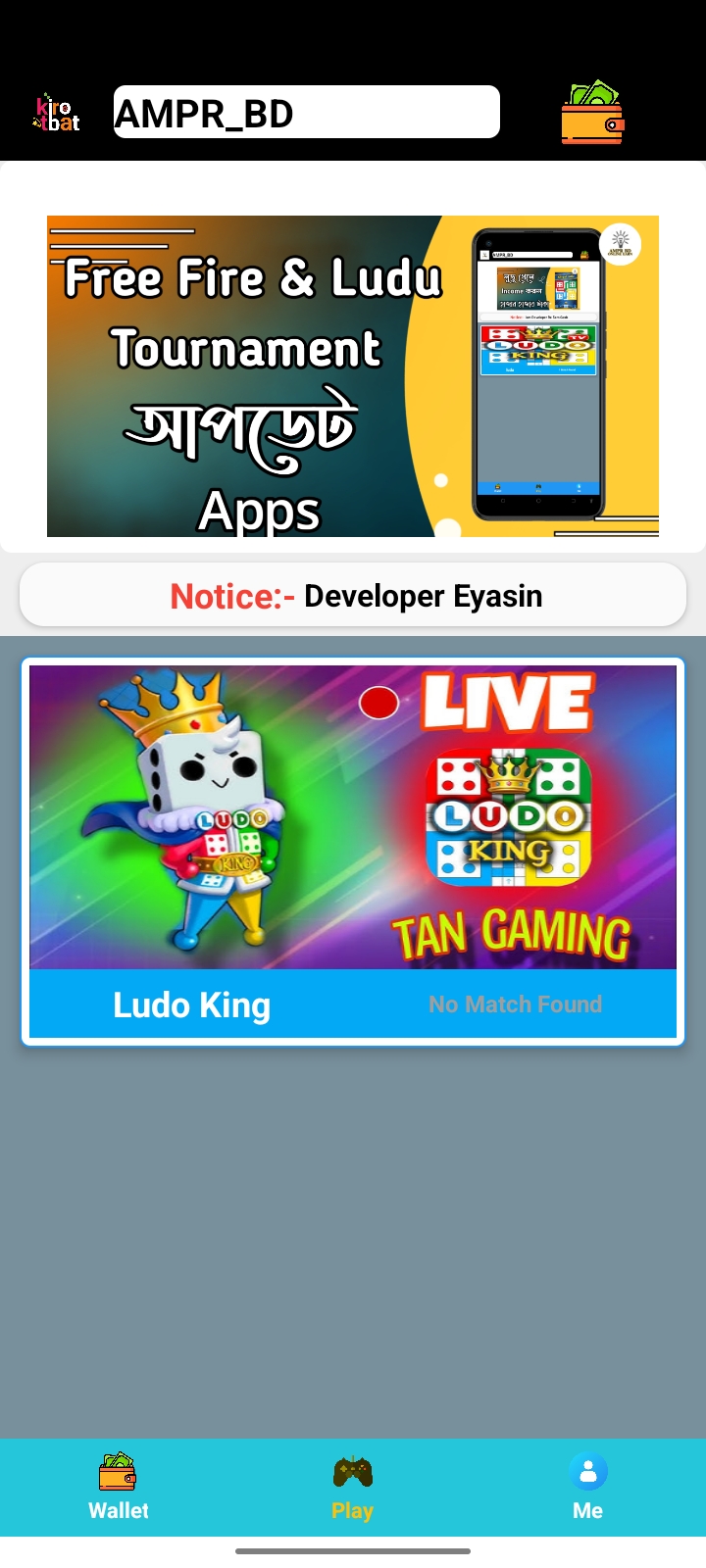The image size is (706, 1568).
Task: Switch to the Wallet tab
Action: (x=118, y=1487)
